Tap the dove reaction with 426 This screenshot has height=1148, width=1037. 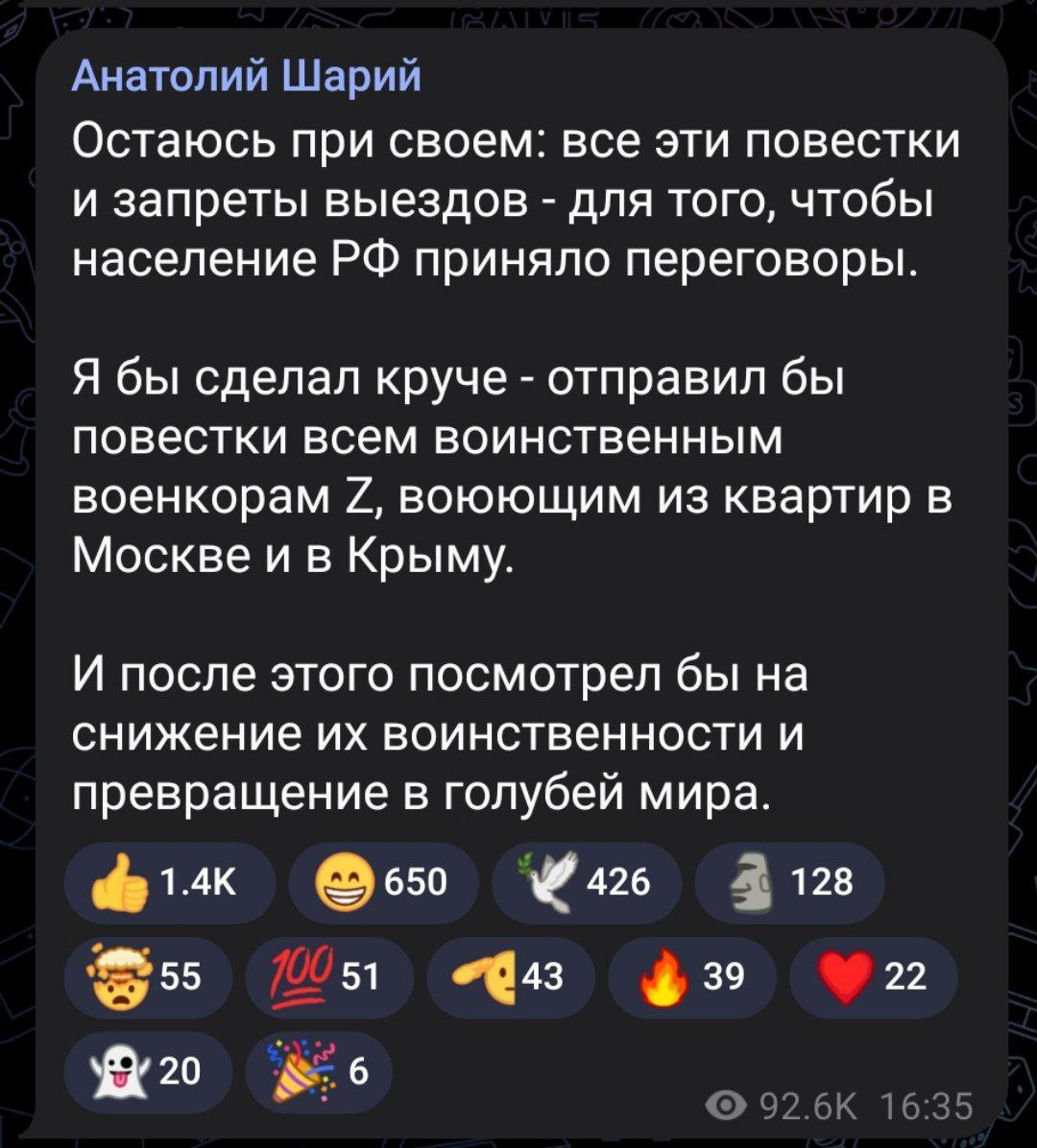[586, 883]
